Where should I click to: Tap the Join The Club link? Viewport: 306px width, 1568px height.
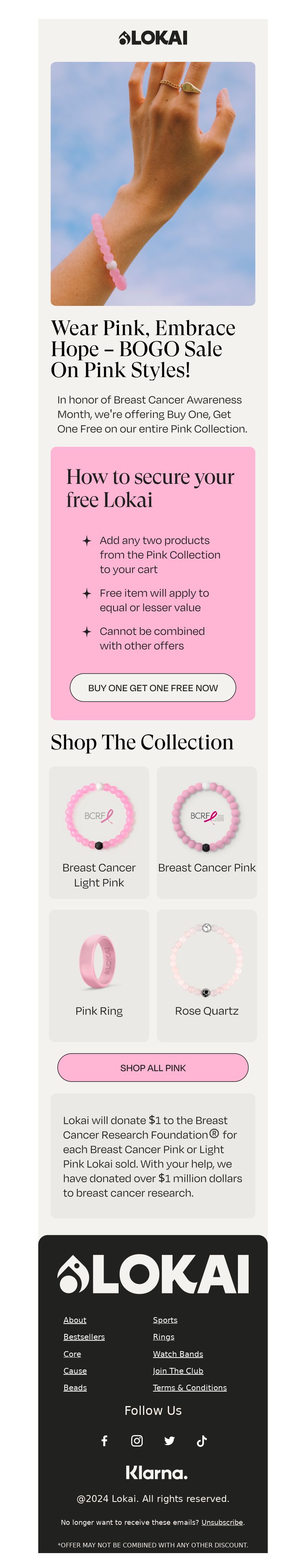coord(178,1371)
